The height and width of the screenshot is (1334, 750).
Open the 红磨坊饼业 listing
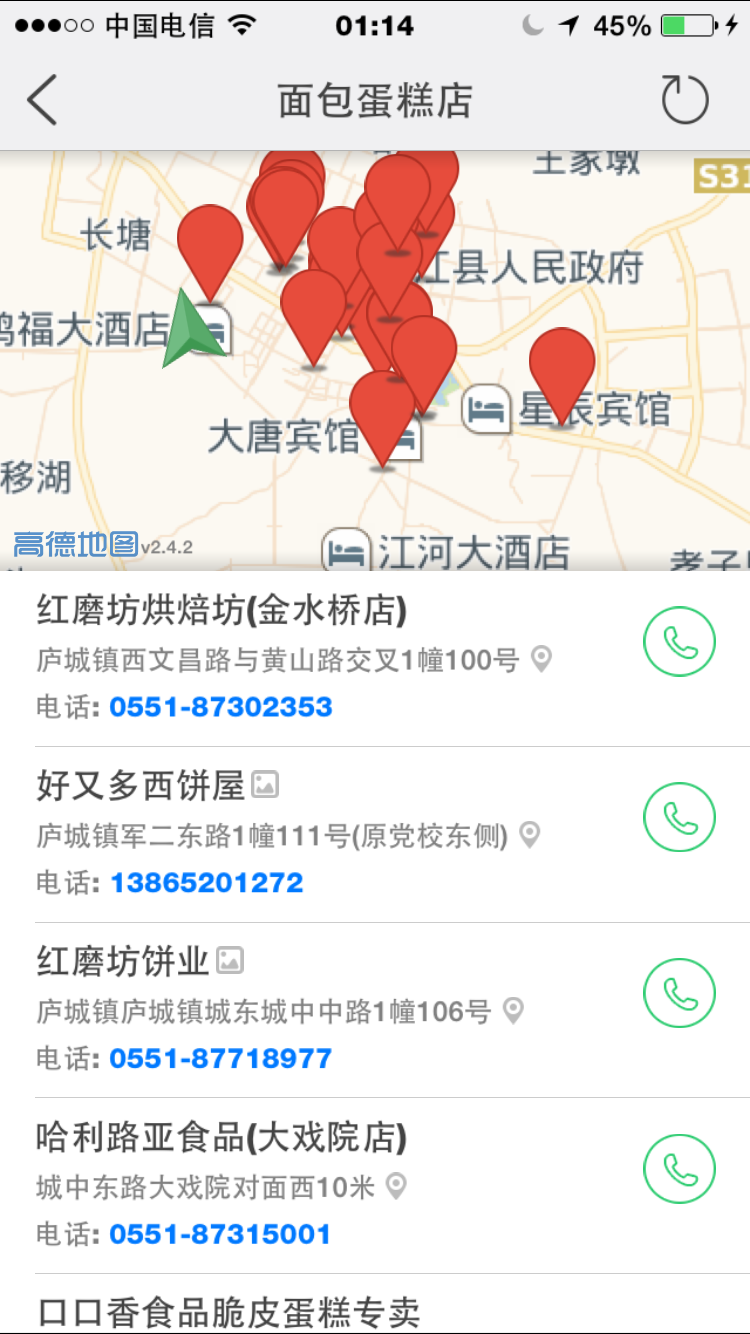122,962
